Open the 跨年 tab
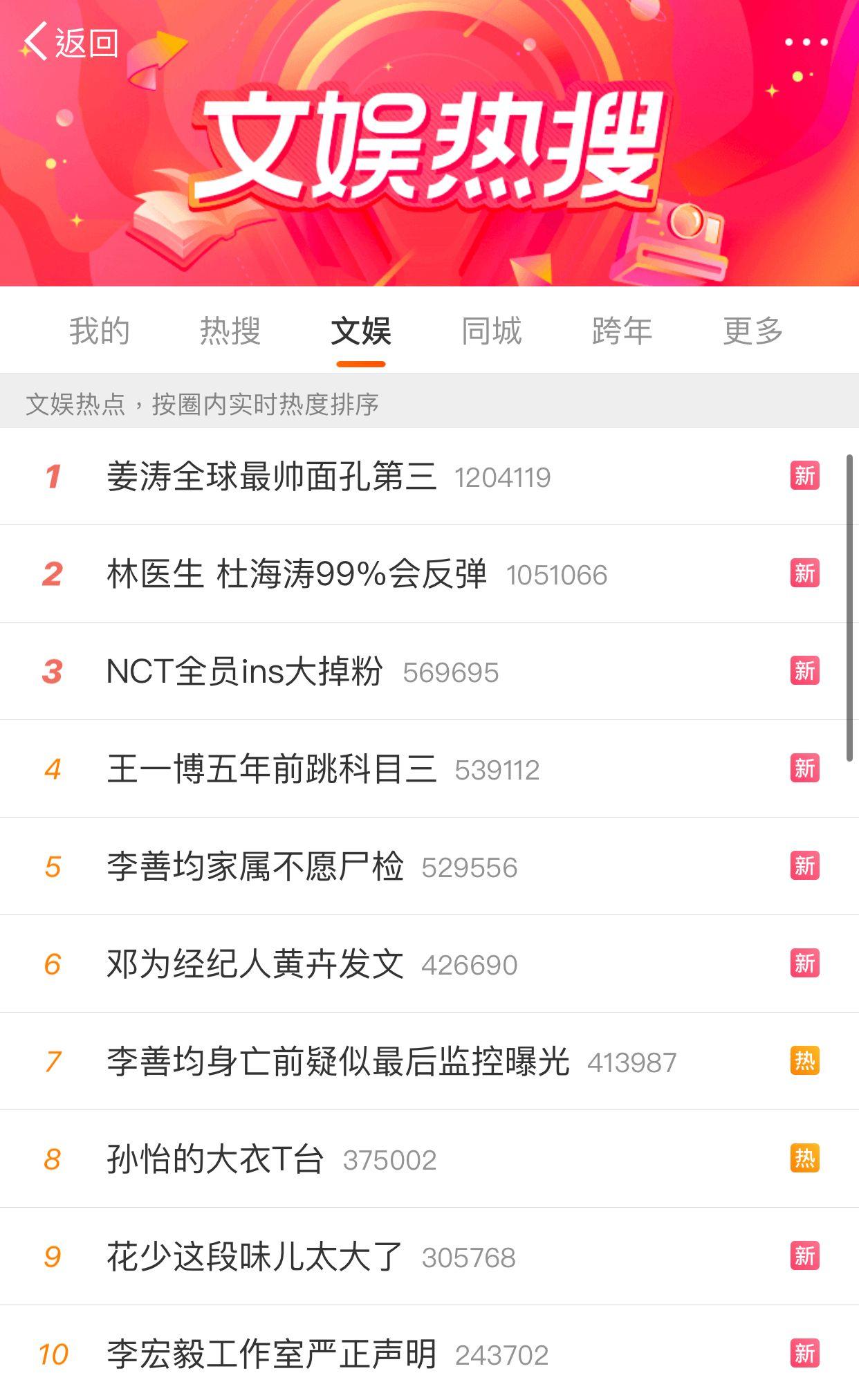 coord(621,331)
